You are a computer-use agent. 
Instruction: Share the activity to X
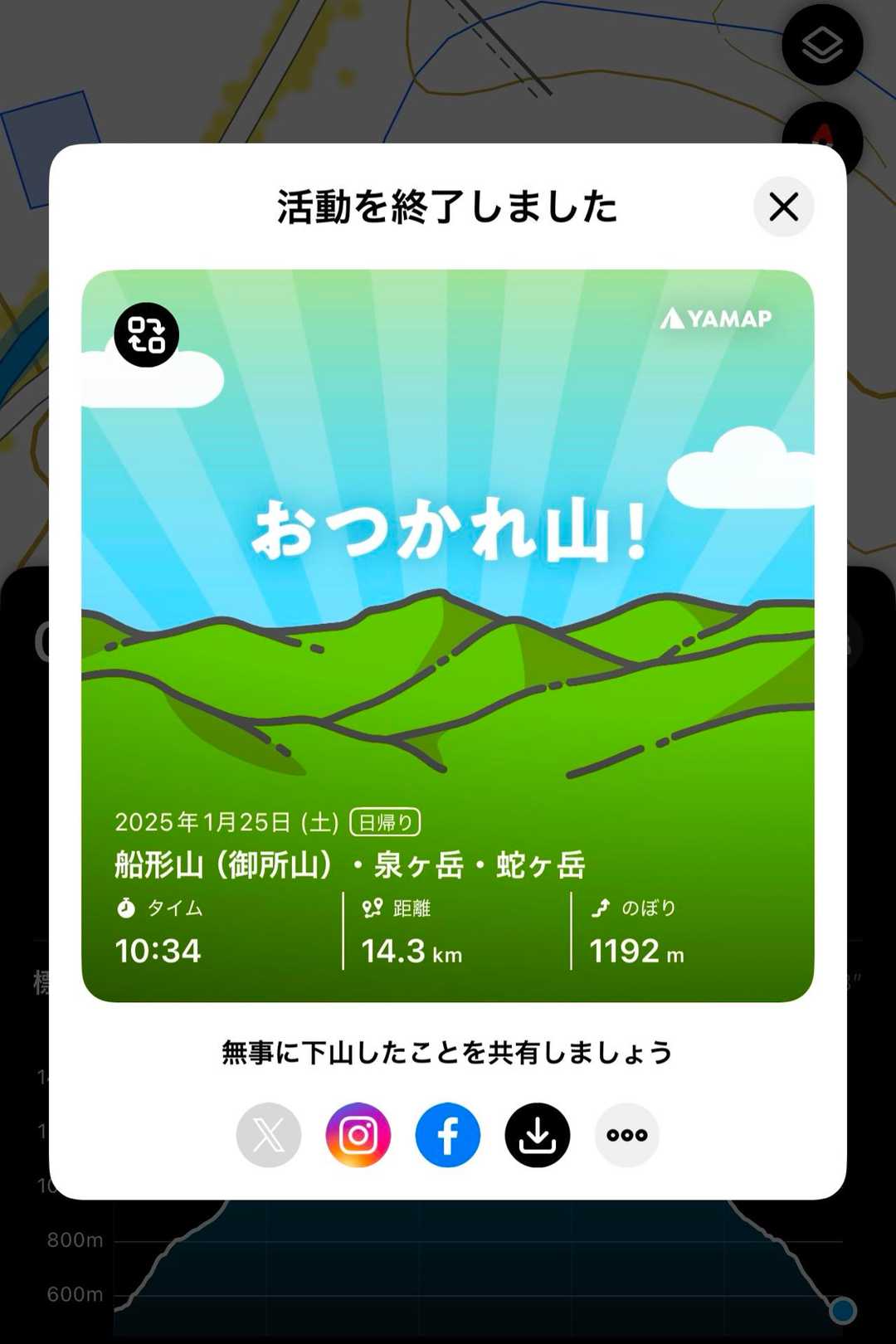(269, 1135)
